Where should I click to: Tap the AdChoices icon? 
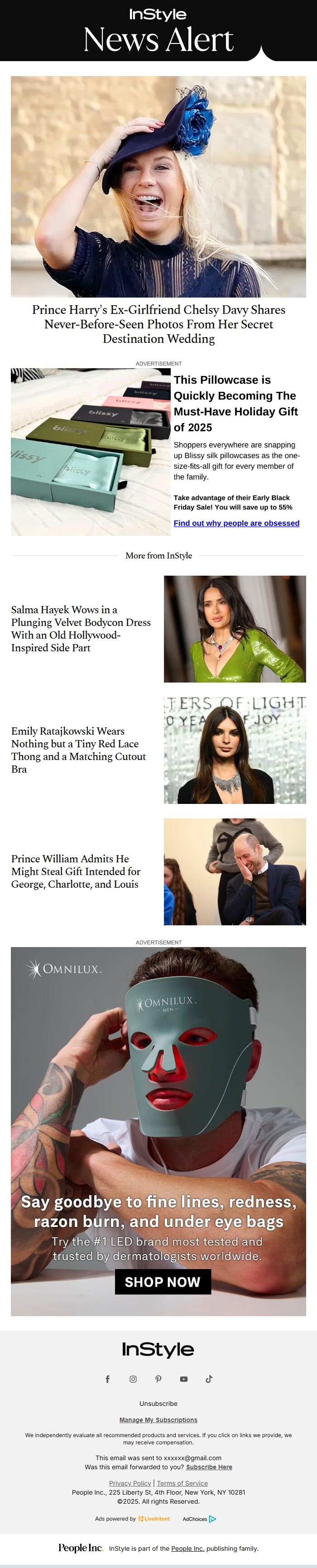[212, 1519]
